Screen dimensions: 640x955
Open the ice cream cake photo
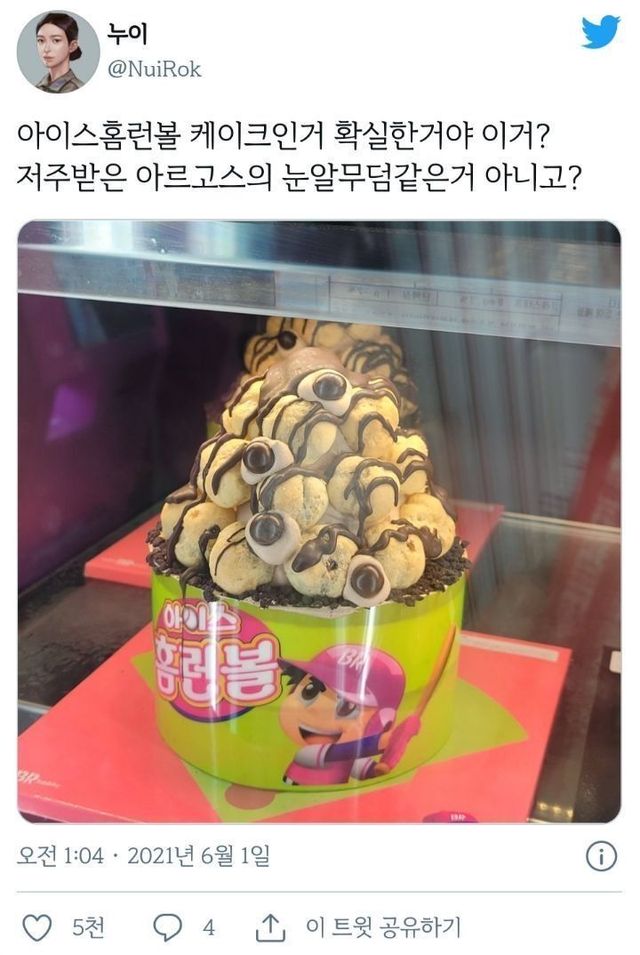click(319, 521)
